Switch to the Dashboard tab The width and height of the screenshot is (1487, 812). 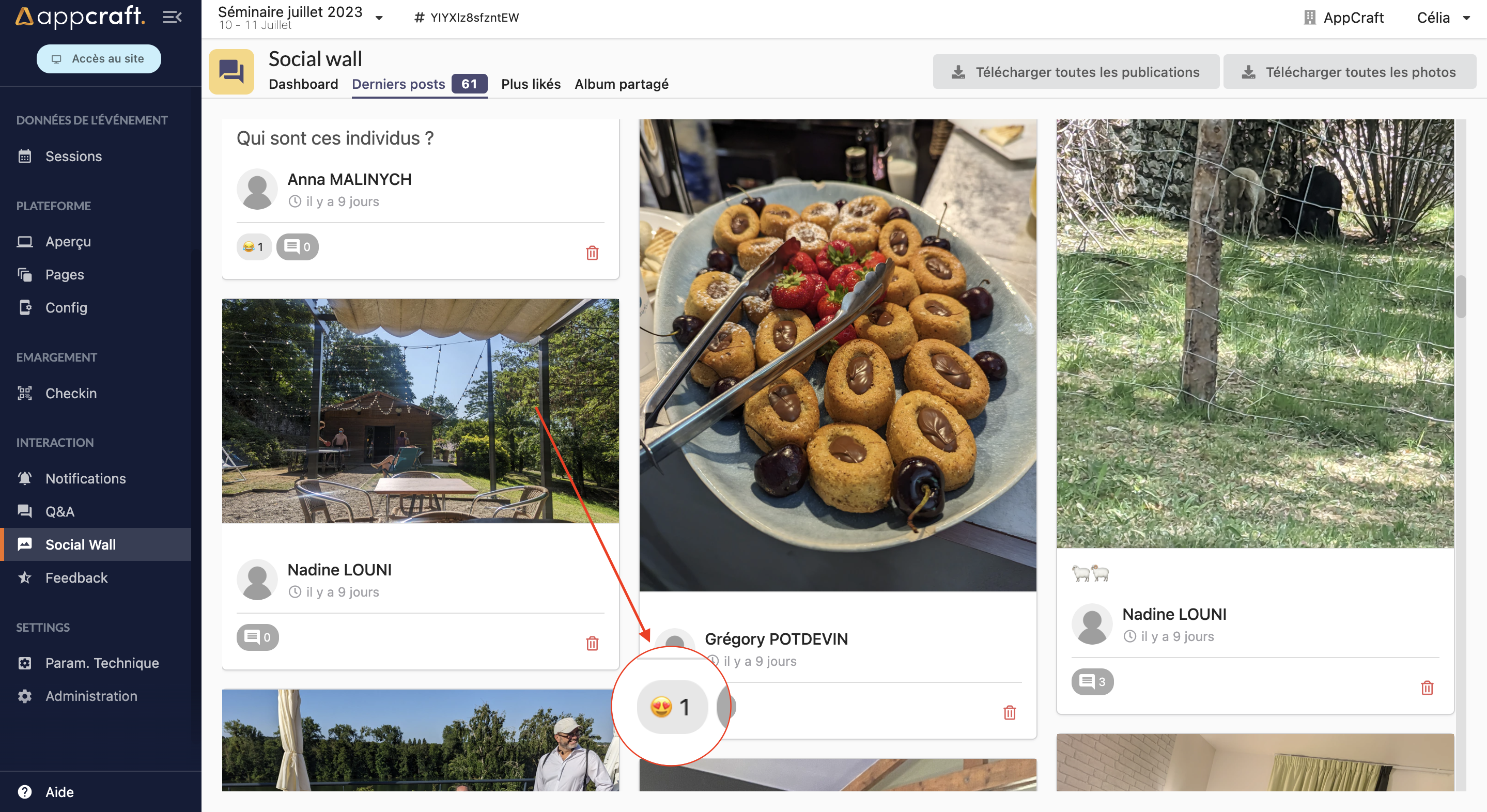click(303, 84)
